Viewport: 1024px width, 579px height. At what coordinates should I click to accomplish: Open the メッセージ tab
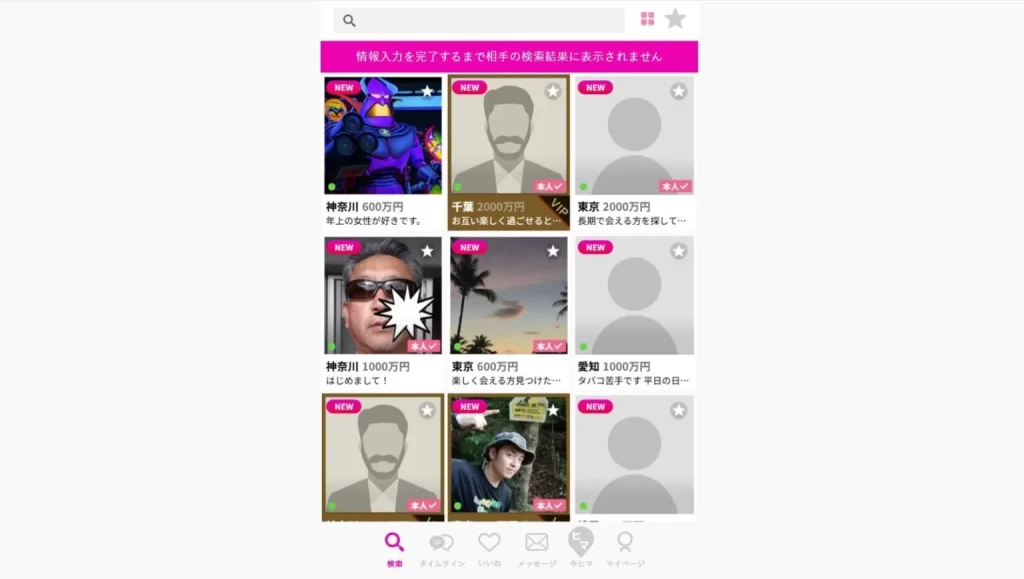pyautogui.click(x=537, y=548)
